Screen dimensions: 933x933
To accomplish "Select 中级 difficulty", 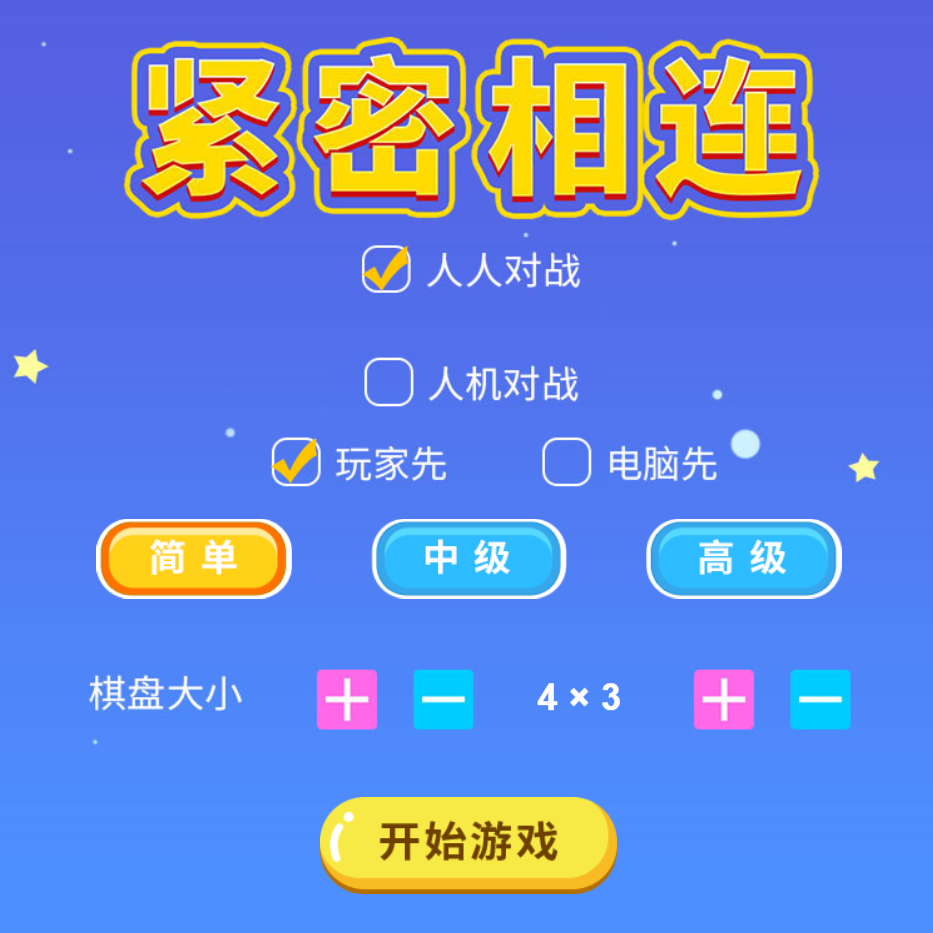I will click(x=468, y=559).
